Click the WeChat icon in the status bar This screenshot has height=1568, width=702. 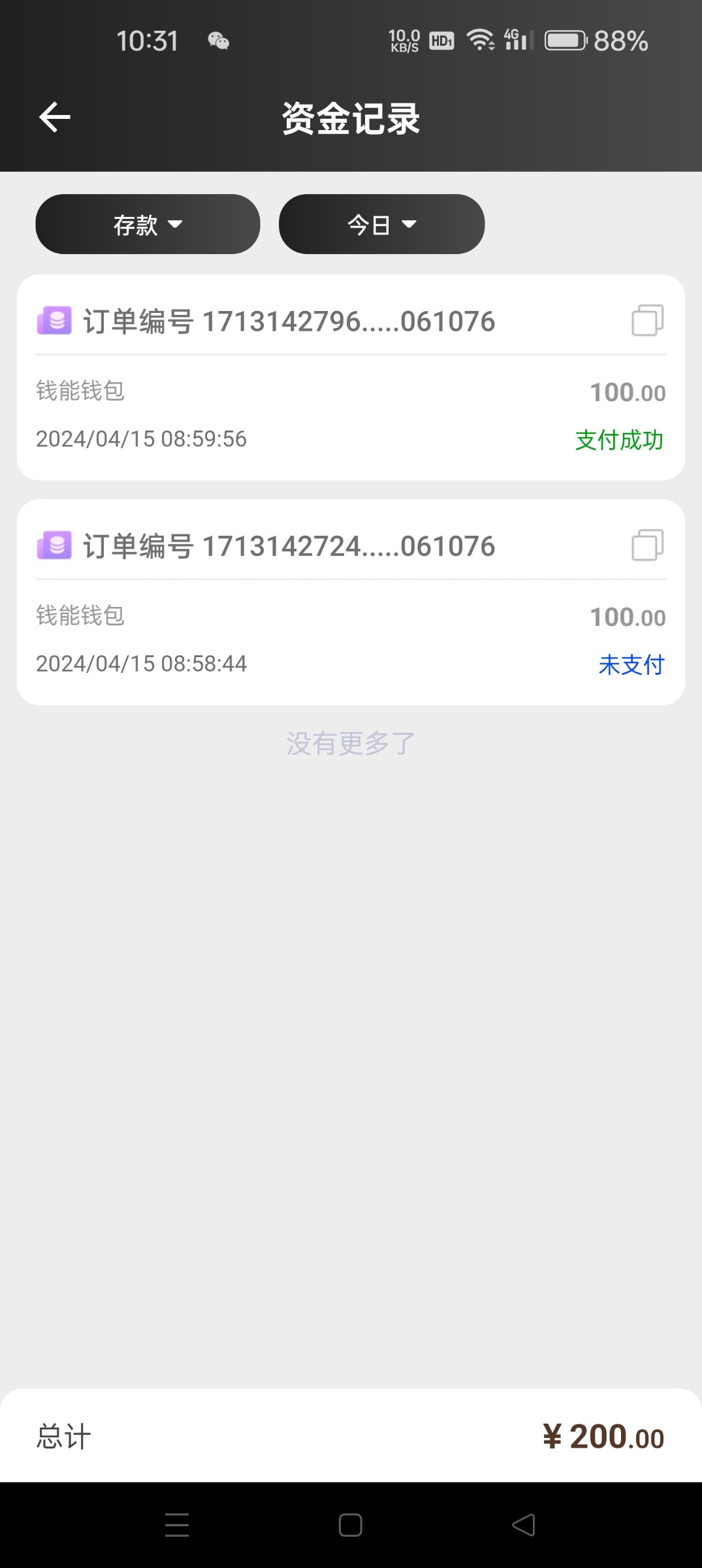click(x=218, y=41)
